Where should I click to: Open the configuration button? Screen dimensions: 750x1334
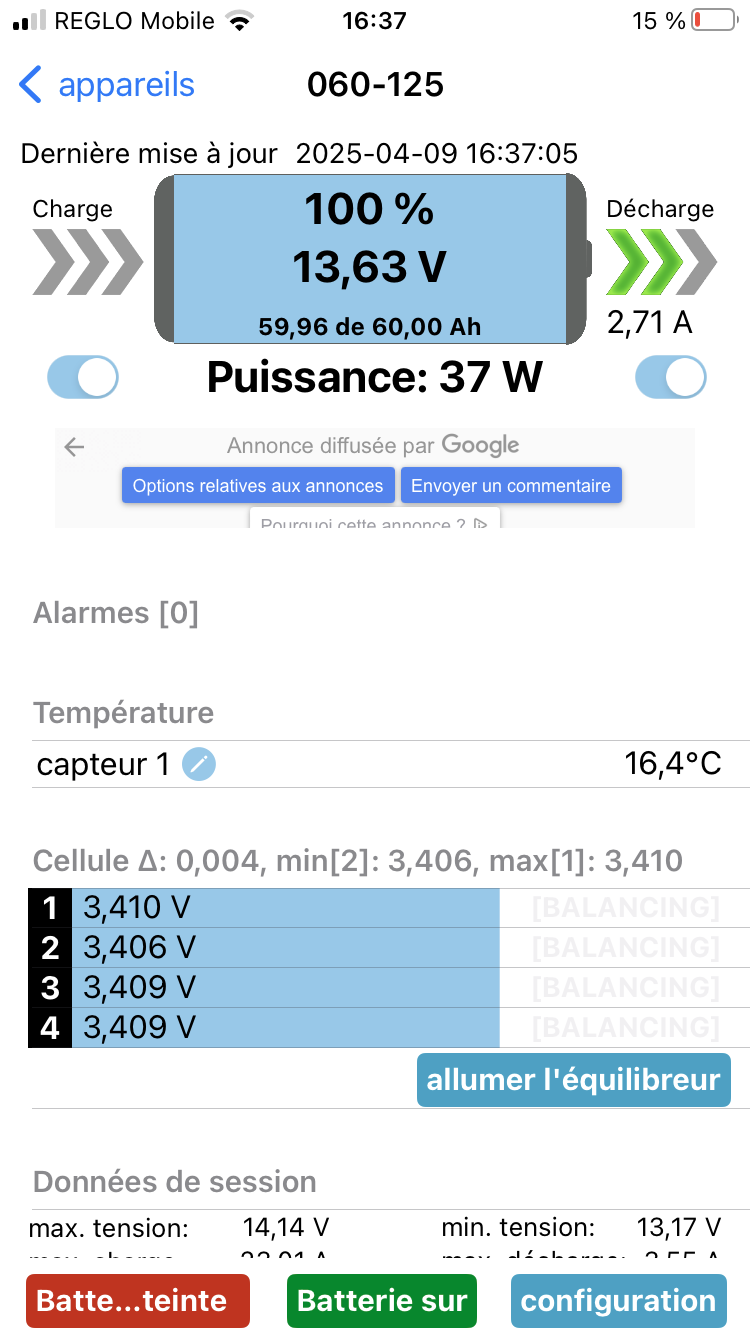pyautogui.click(x=619, y=1301)
